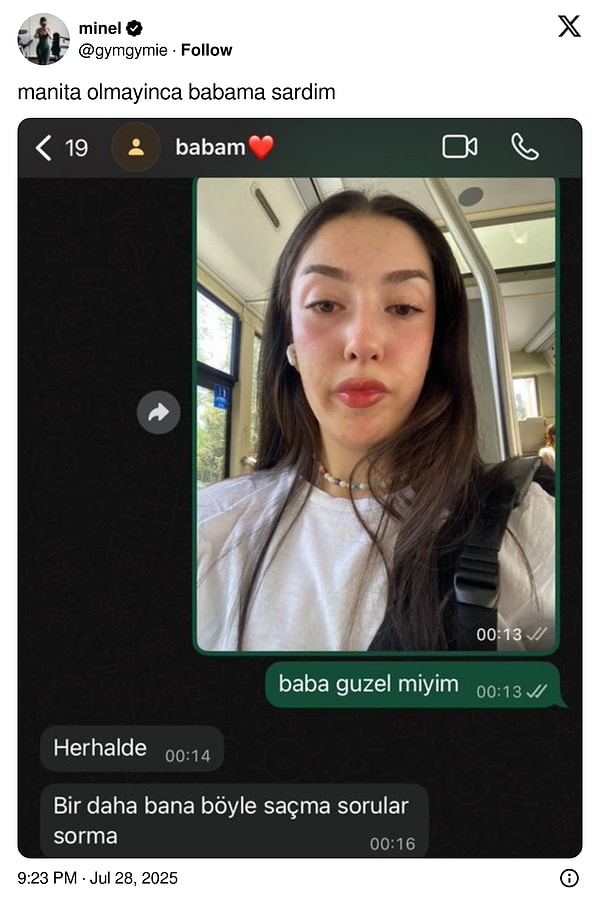Follow the minel account
Screen dimensions: 600x908
[x=206, y=50]
